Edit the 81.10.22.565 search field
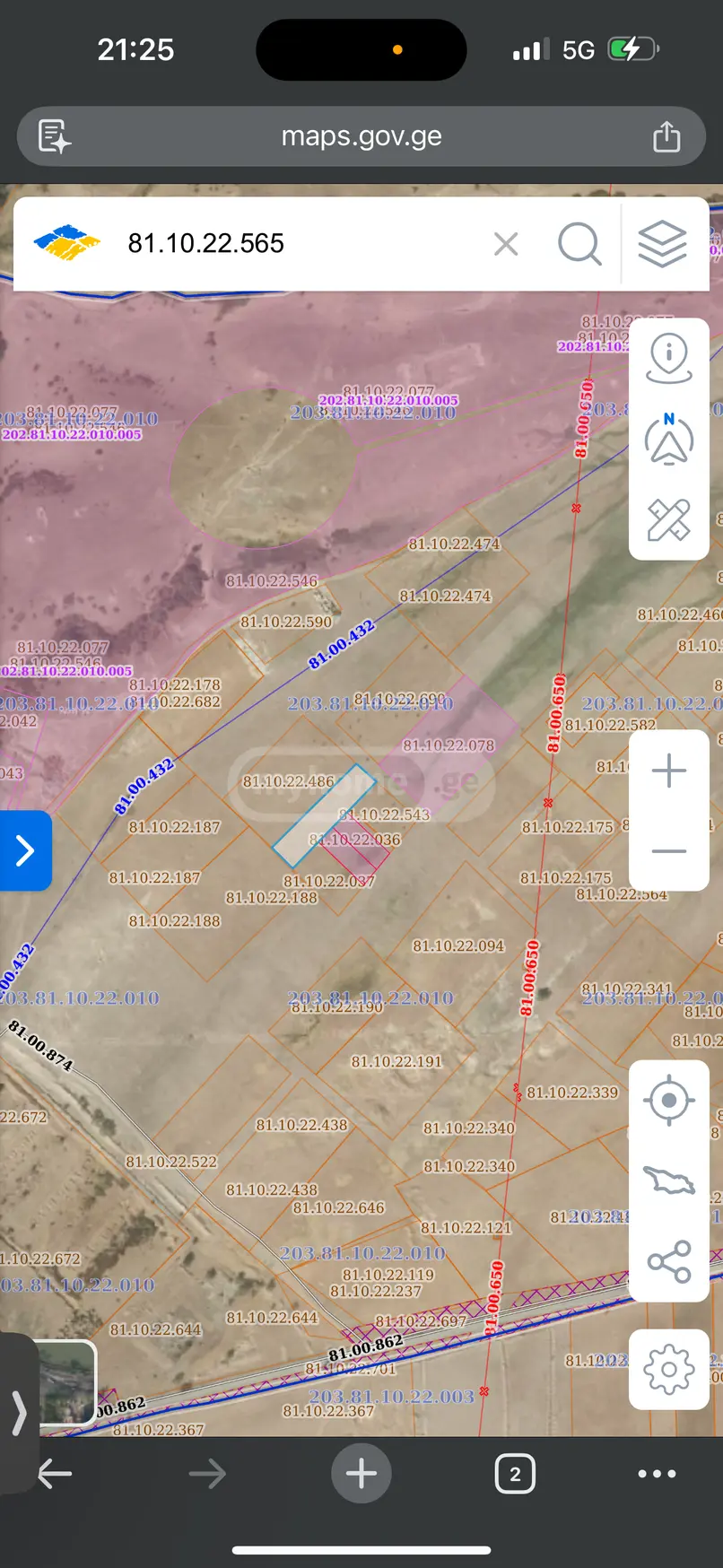 tap(301, 244)
